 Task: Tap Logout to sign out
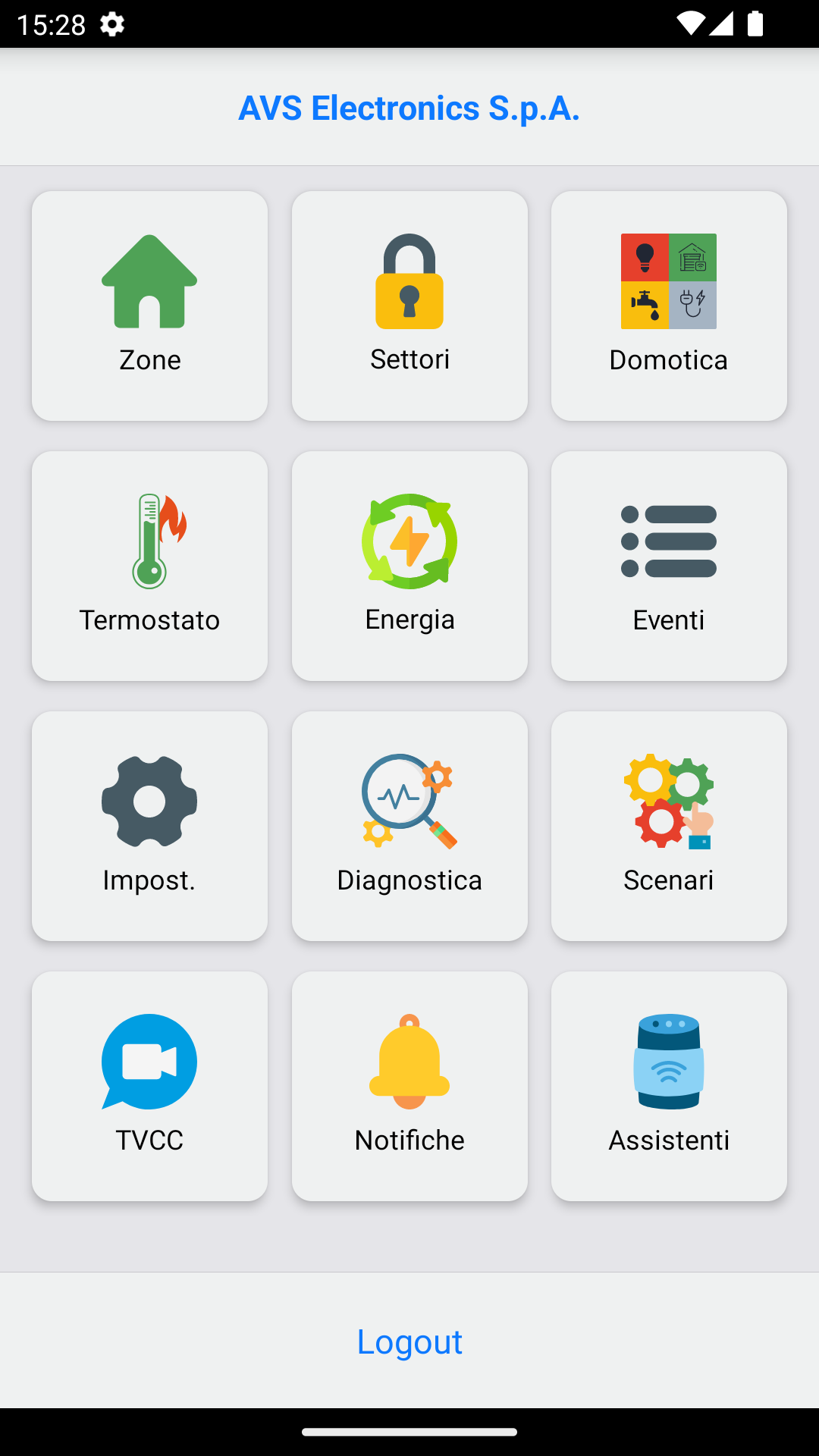(409, 1341)
